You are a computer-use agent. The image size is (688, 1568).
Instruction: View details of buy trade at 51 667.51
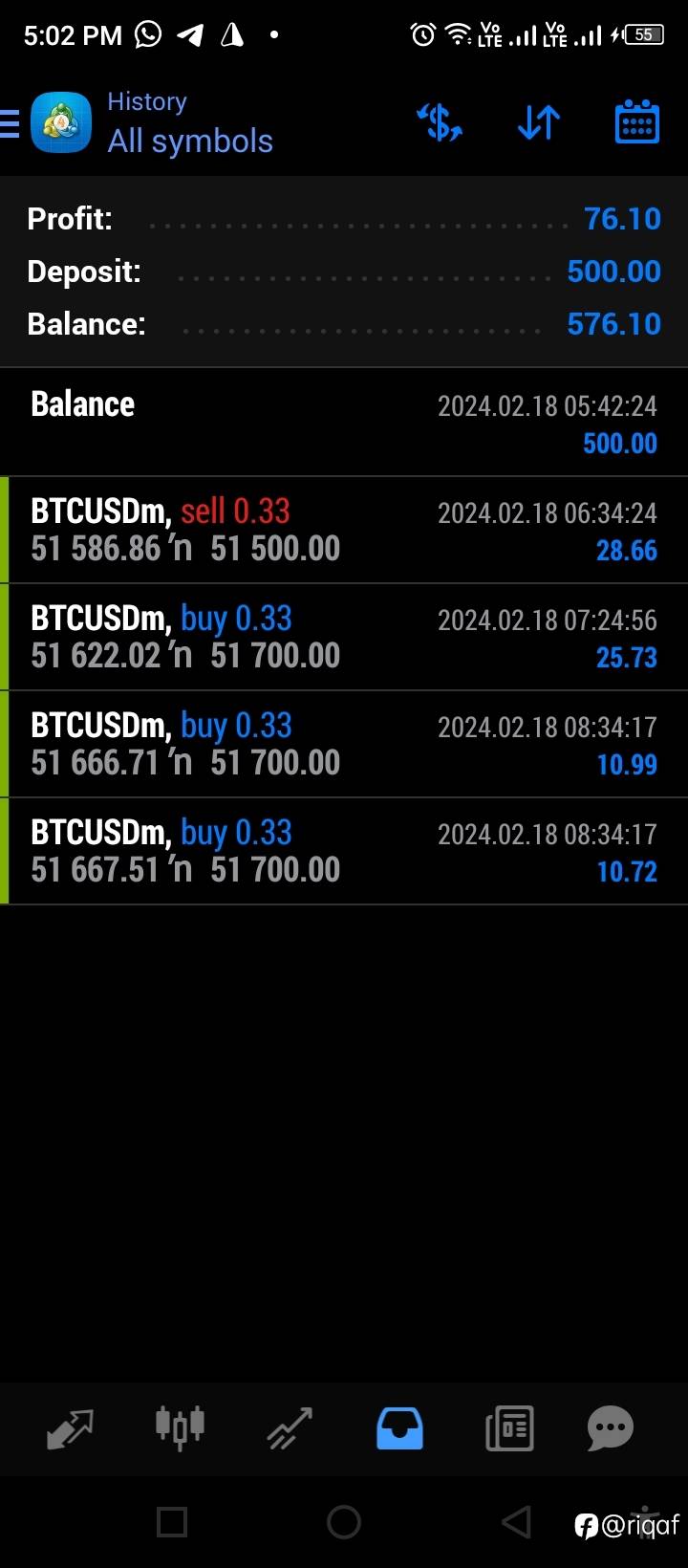tap(344, 851)
